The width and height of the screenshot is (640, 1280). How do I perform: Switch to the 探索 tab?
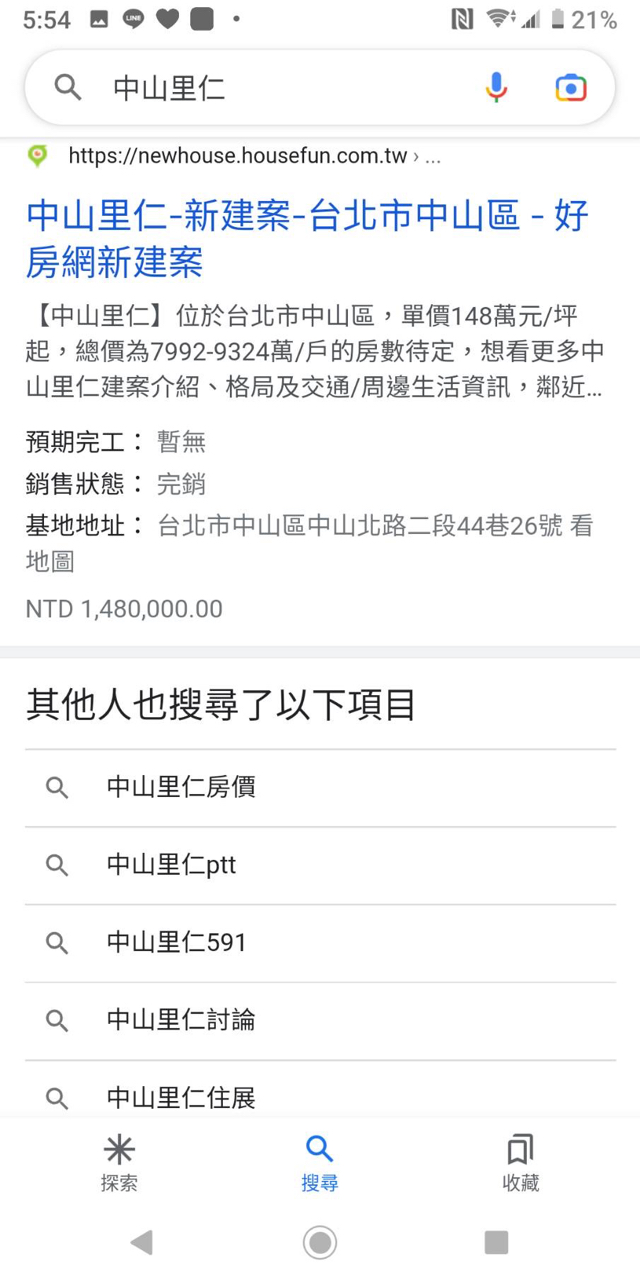(x=119, y=1162)
